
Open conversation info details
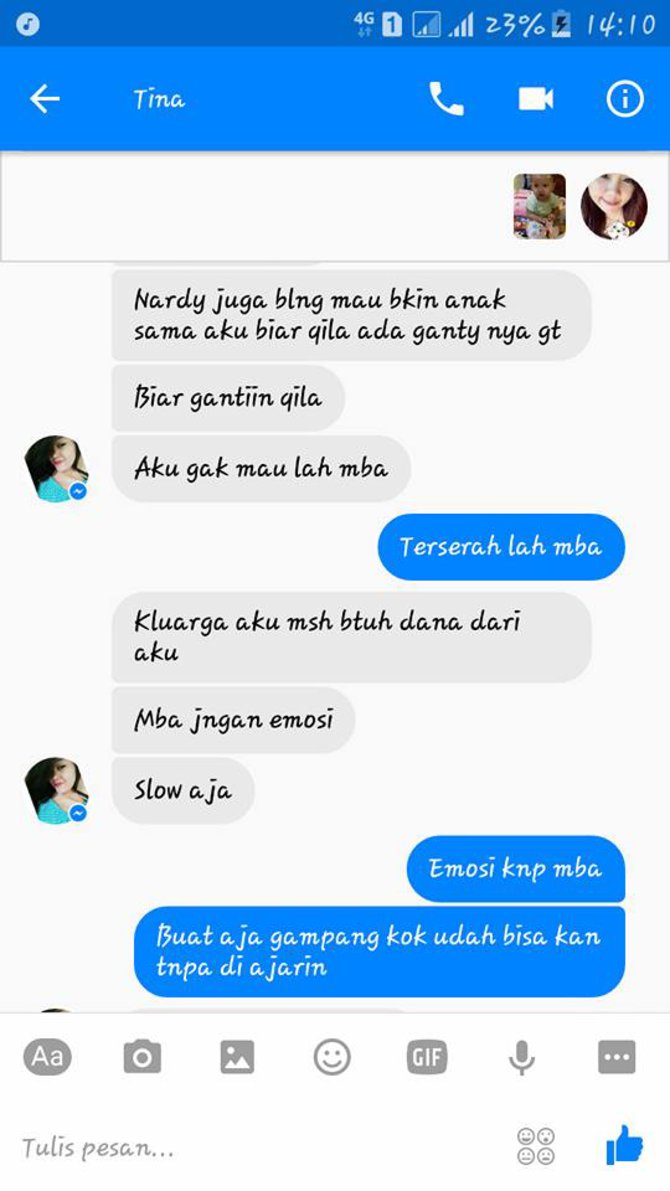click(624, 99)
